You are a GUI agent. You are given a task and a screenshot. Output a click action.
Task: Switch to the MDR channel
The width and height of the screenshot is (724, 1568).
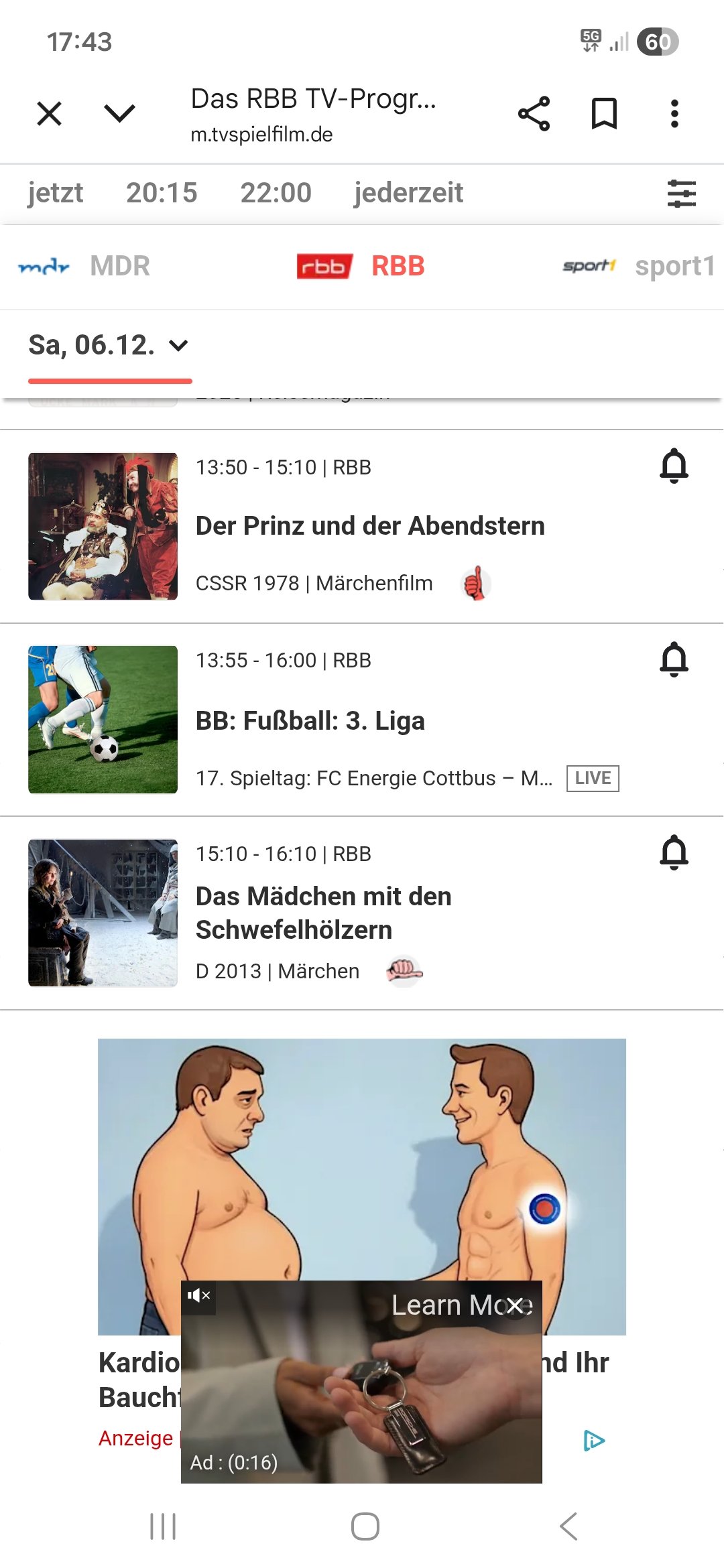(84, 266)
